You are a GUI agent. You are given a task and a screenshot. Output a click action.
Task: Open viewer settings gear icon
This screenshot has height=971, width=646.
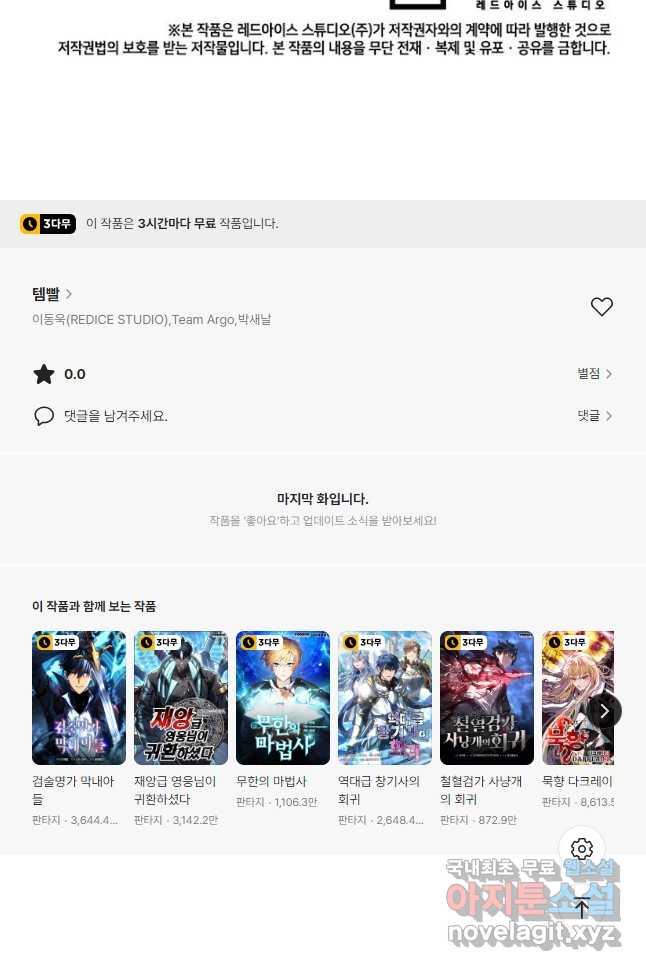click(582, 850)
